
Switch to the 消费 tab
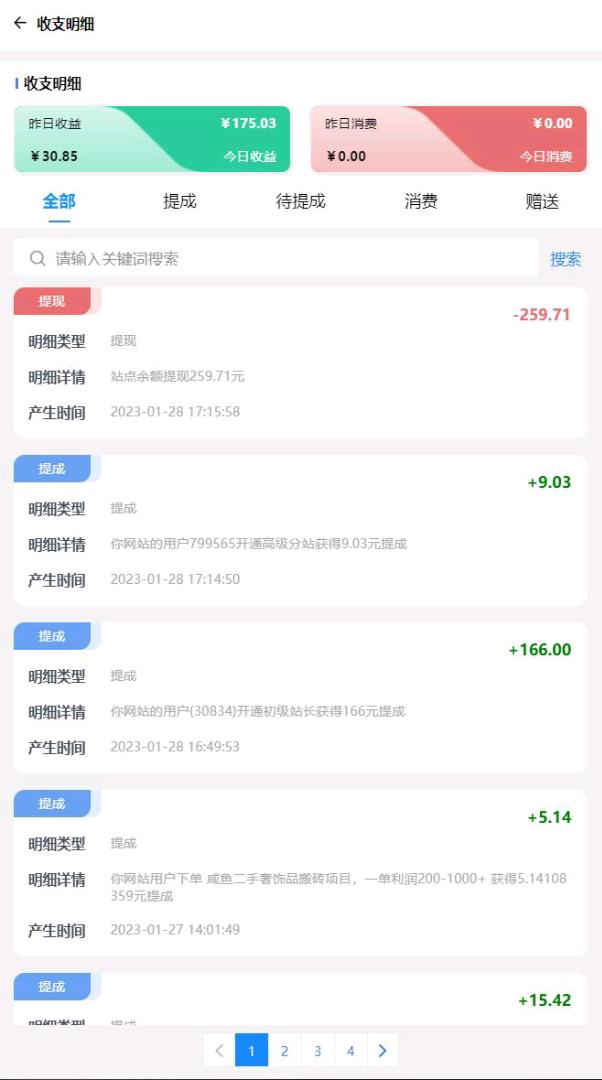(421, 201)
